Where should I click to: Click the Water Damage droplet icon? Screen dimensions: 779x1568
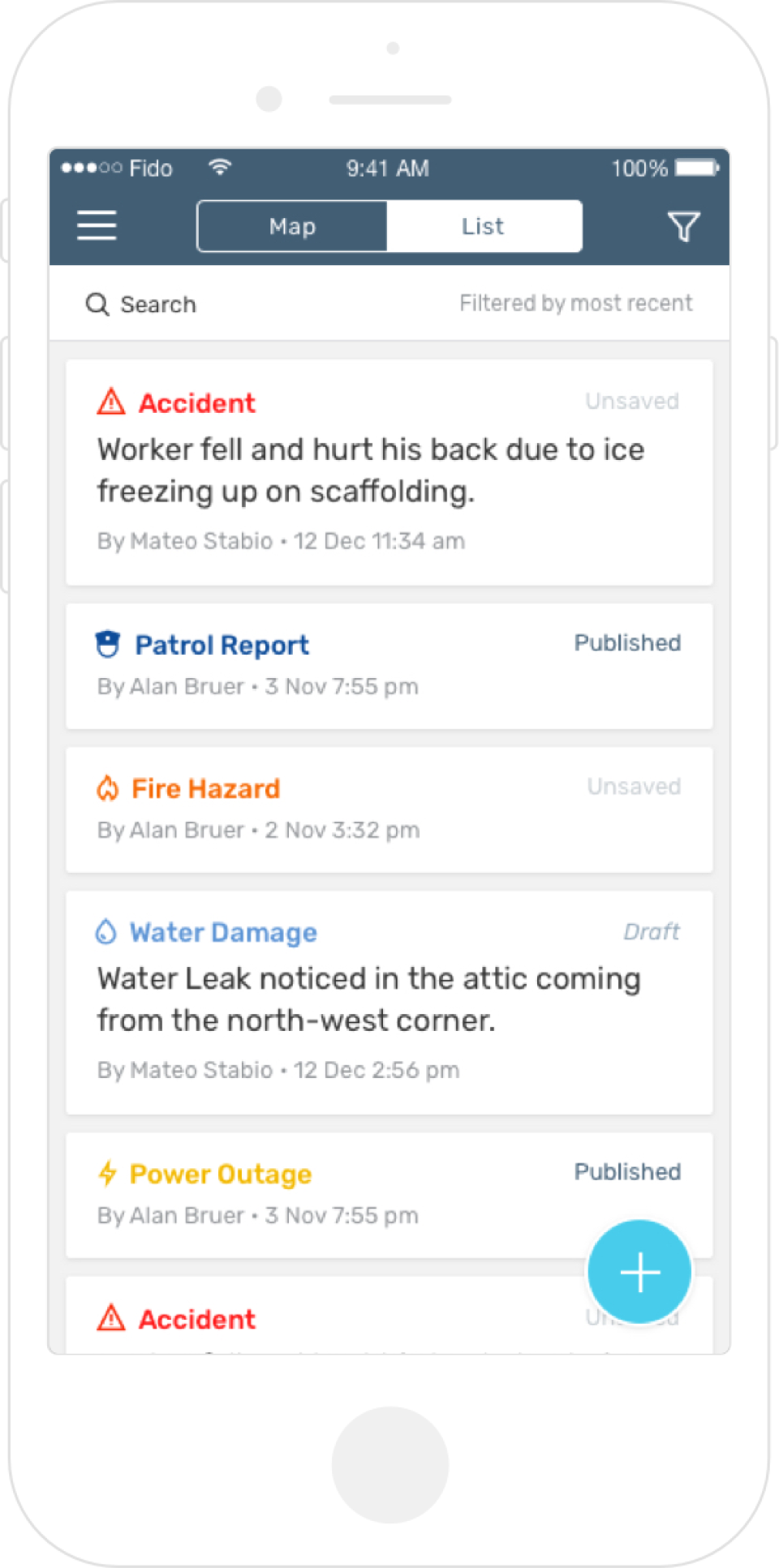tap(106, 931)
